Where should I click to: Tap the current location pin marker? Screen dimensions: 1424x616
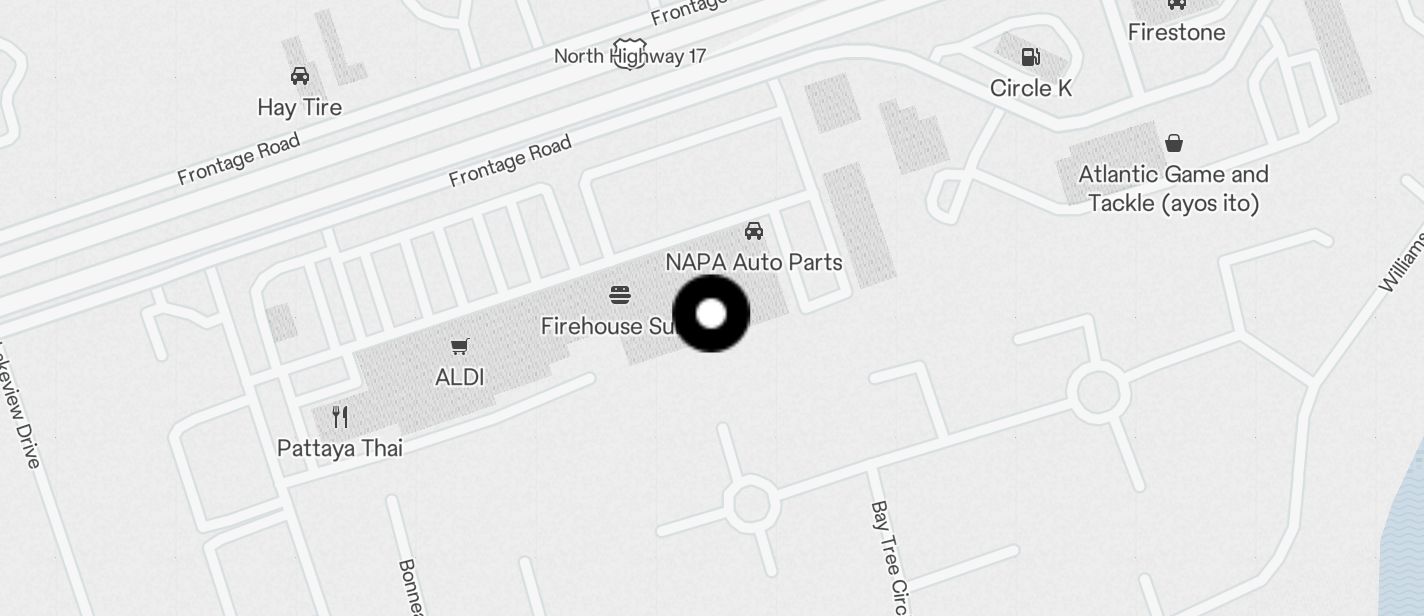click(711, 314)
